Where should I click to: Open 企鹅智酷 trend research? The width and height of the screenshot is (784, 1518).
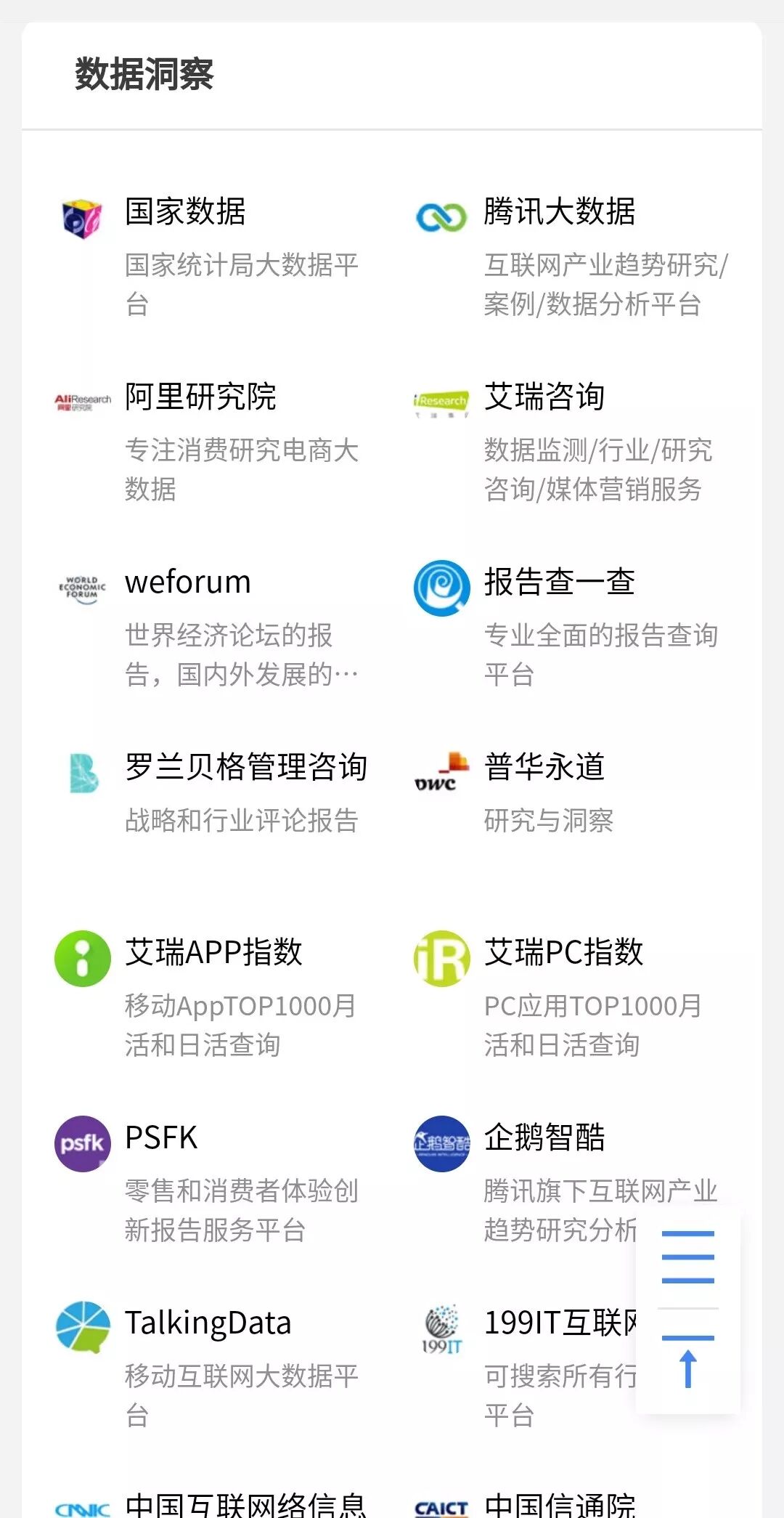click(x=544, y=1138)
